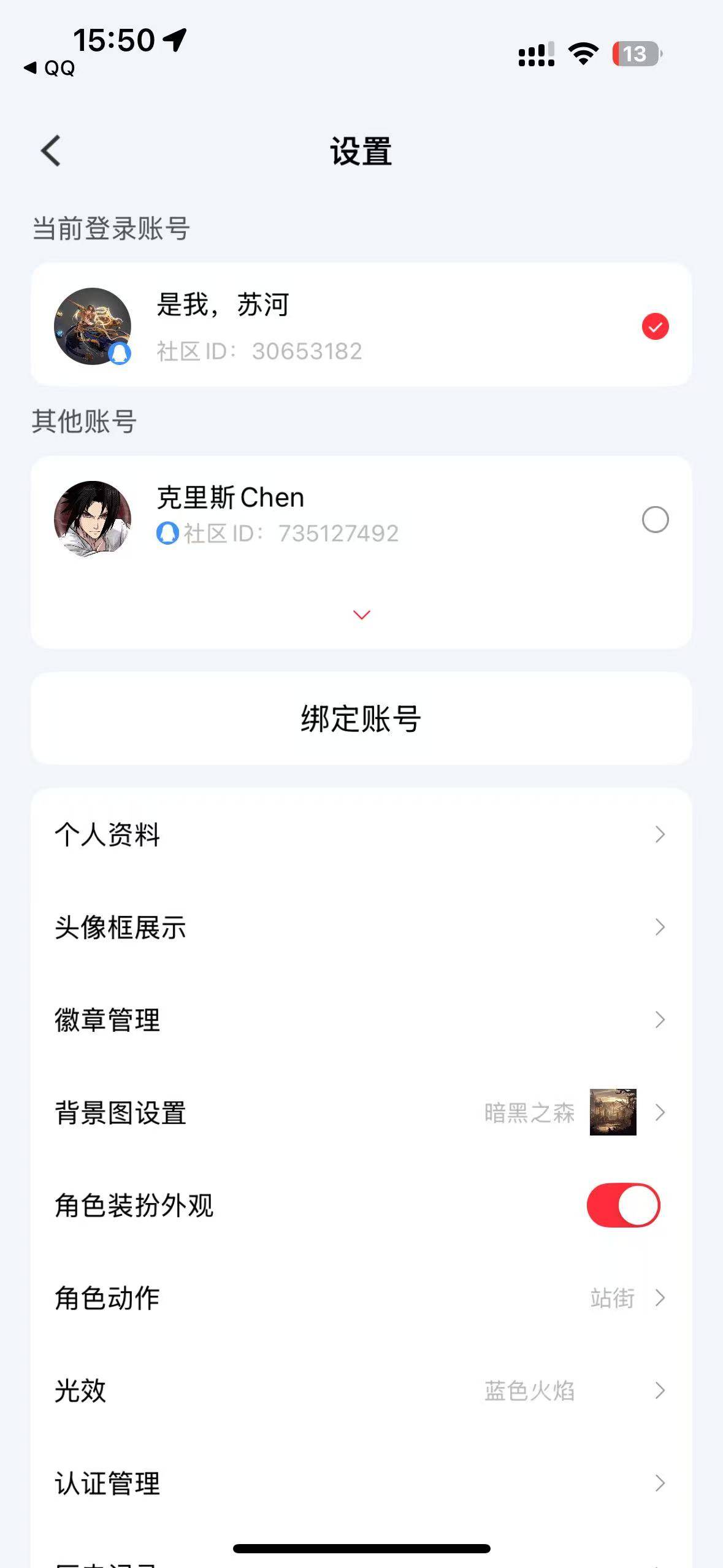
Task: Tap the Wi-Fi icon in the status bar
Action: (583, 54)
